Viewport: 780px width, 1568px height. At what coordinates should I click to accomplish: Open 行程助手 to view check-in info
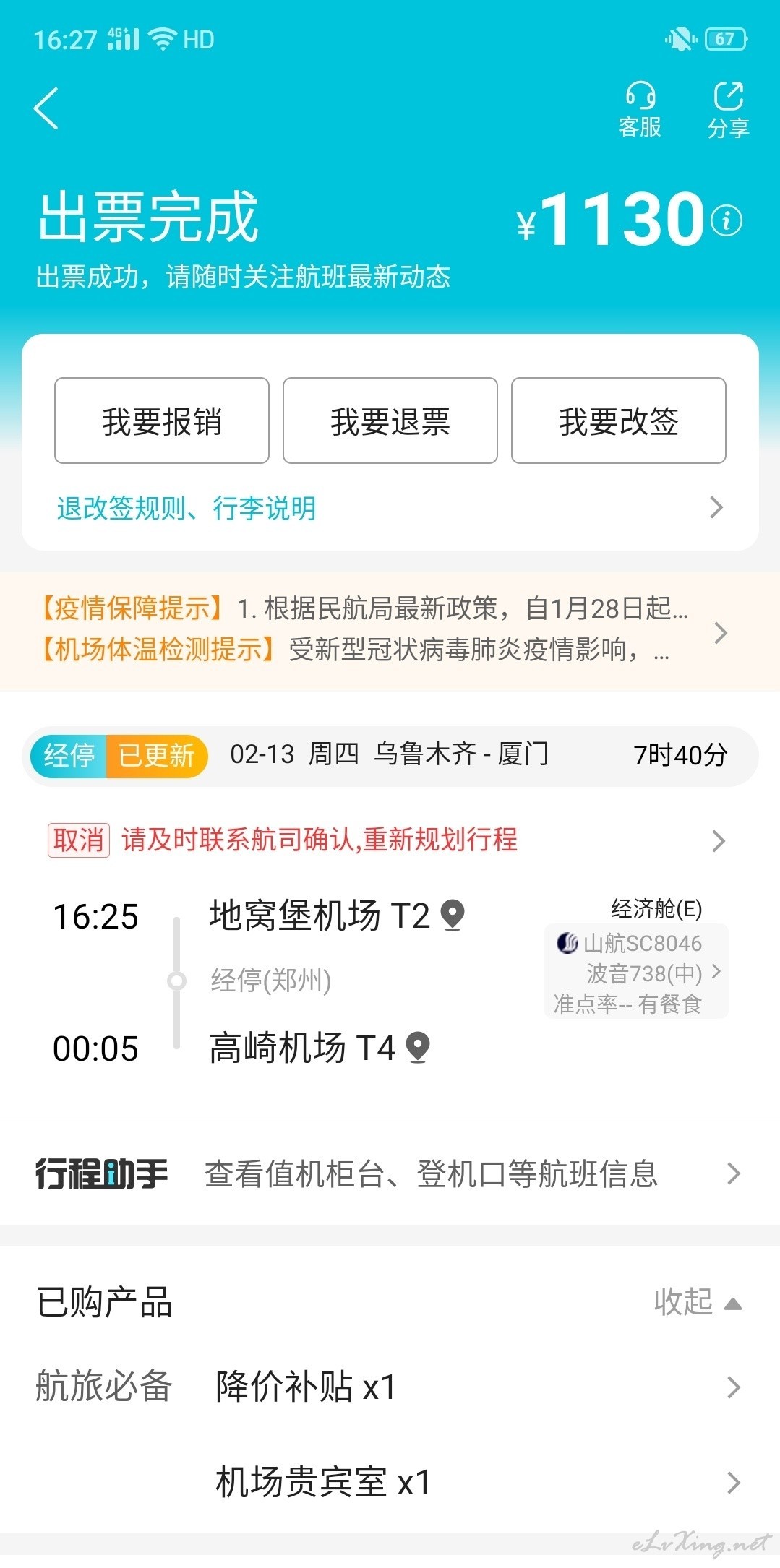(x=390, y=1173)
